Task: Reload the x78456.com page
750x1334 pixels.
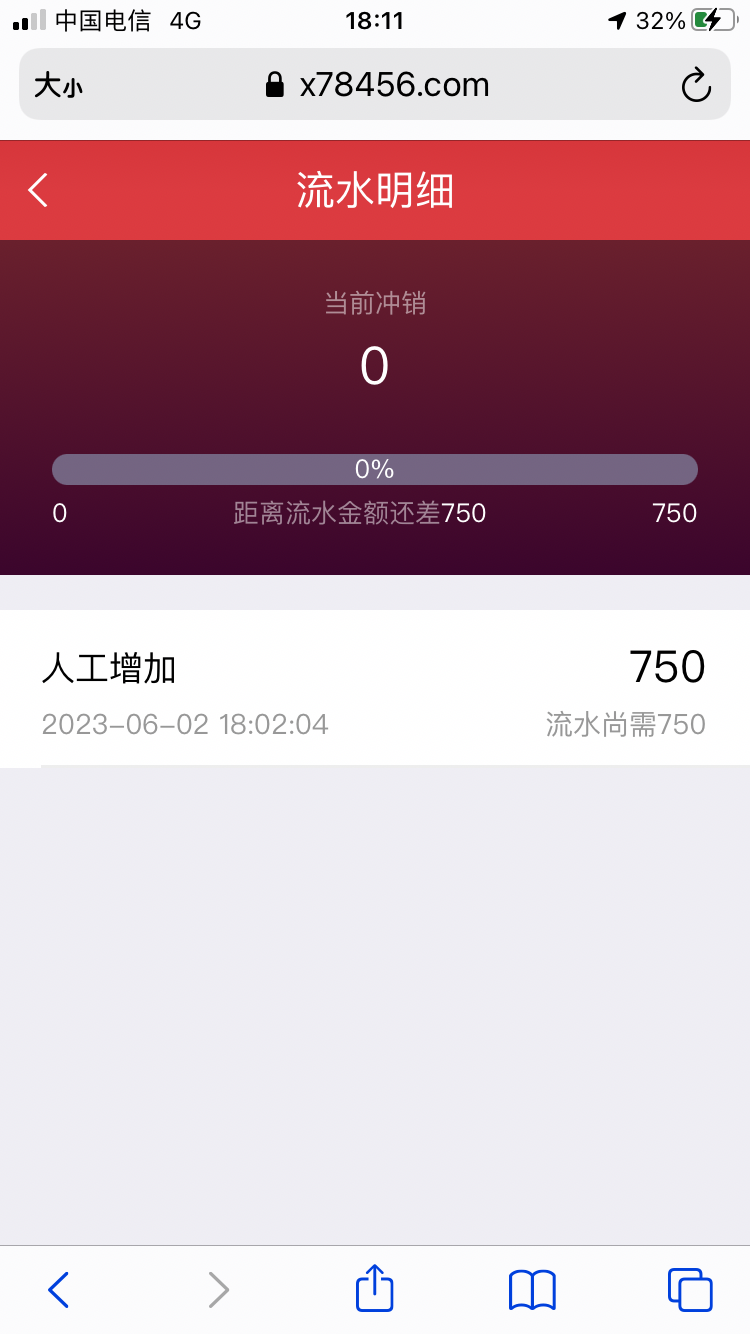Action: (x=695, y=86)
